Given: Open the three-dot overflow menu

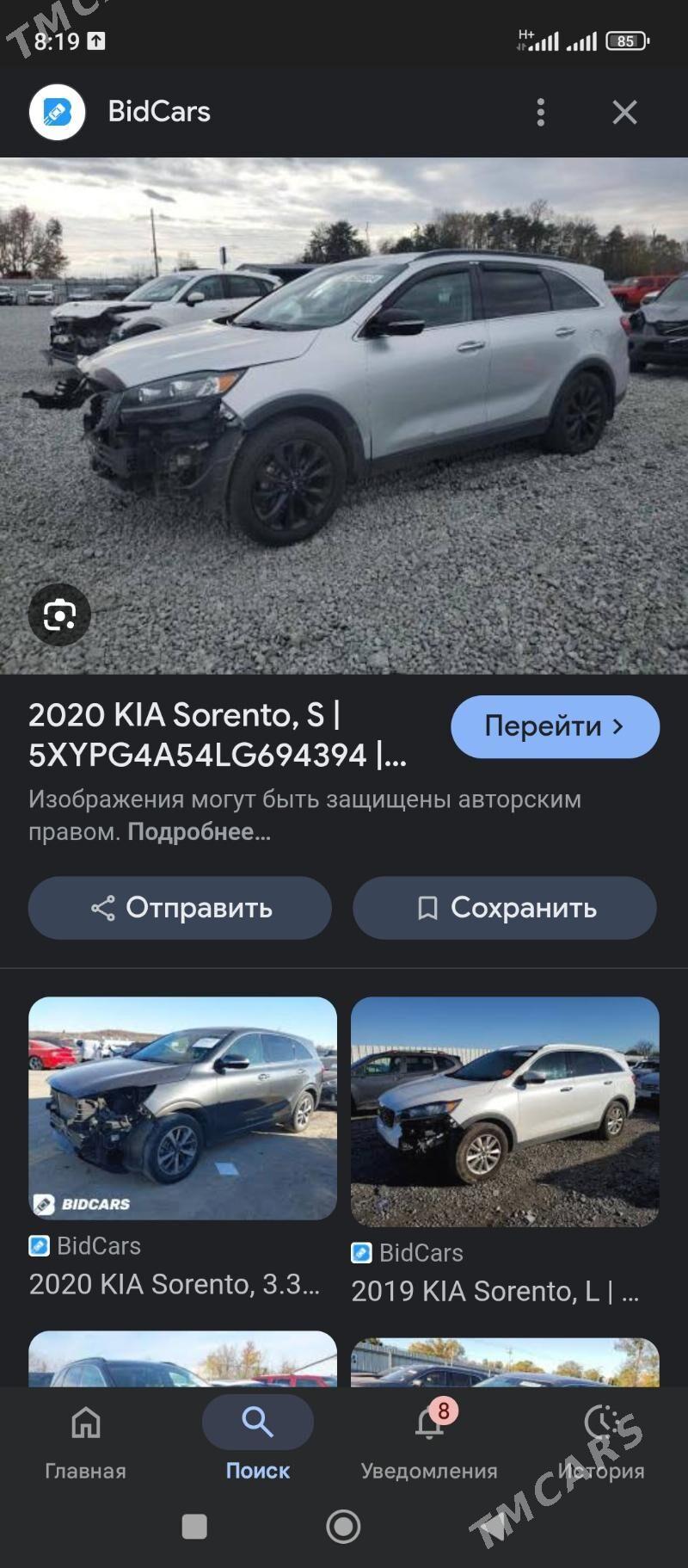Looking at the screenshot, I should click(540, 113).
